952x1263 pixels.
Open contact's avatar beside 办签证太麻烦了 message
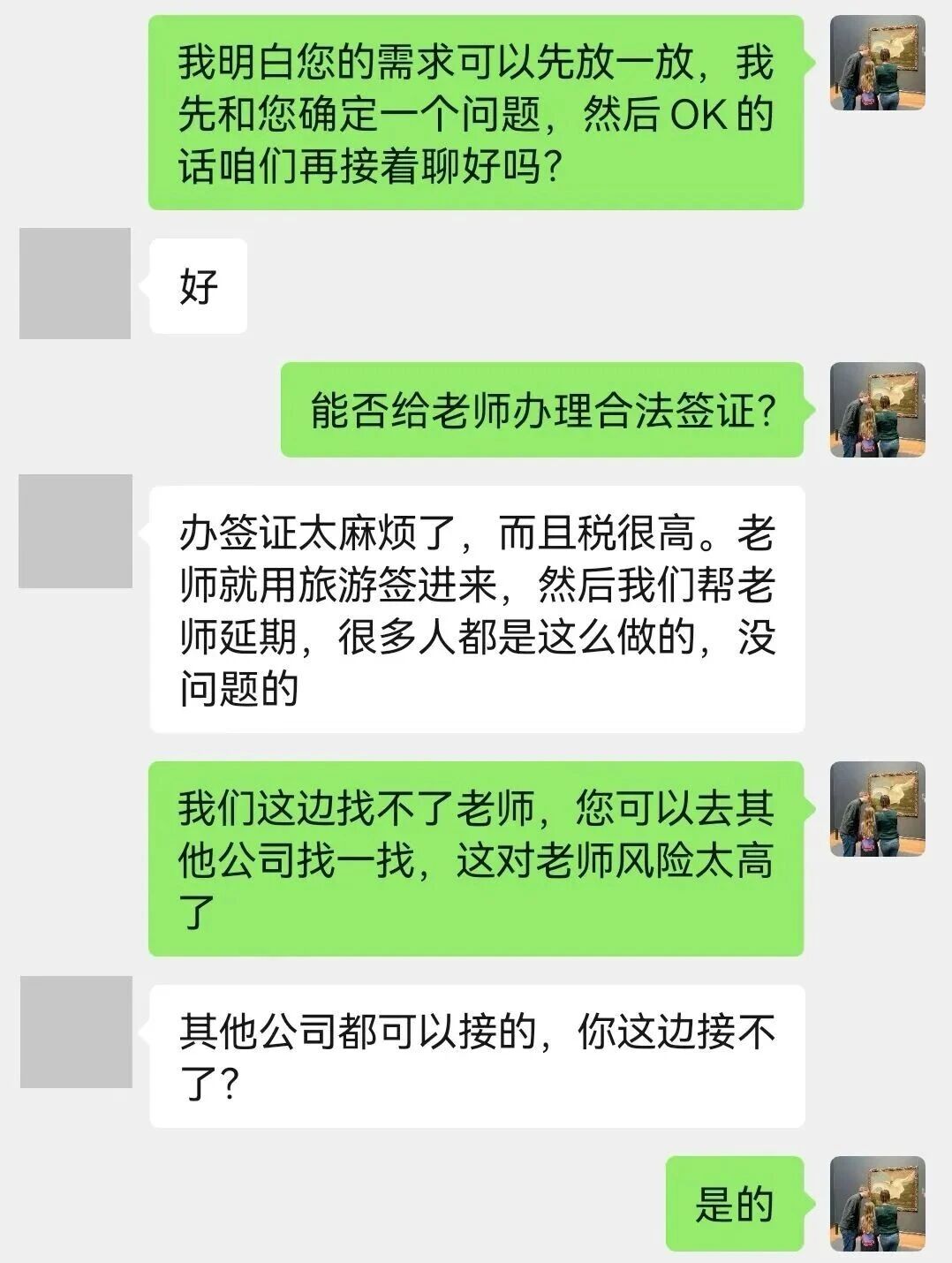tap(75, 531)
